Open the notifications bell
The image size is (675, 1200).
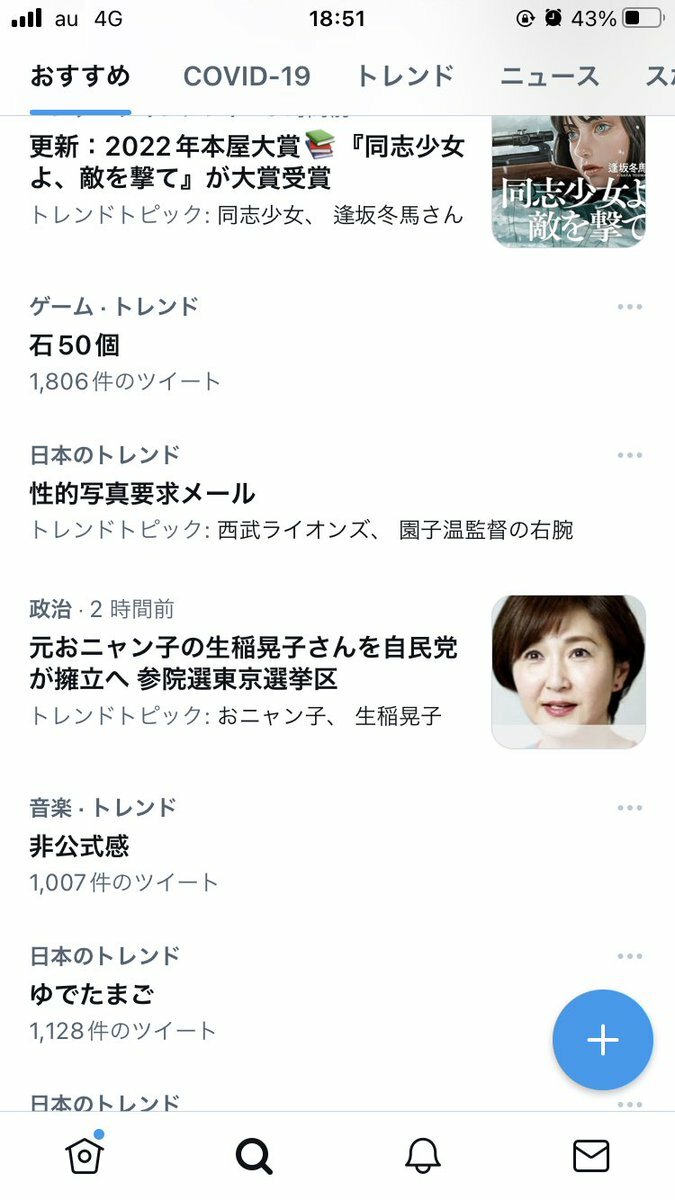click(423, 1156)
